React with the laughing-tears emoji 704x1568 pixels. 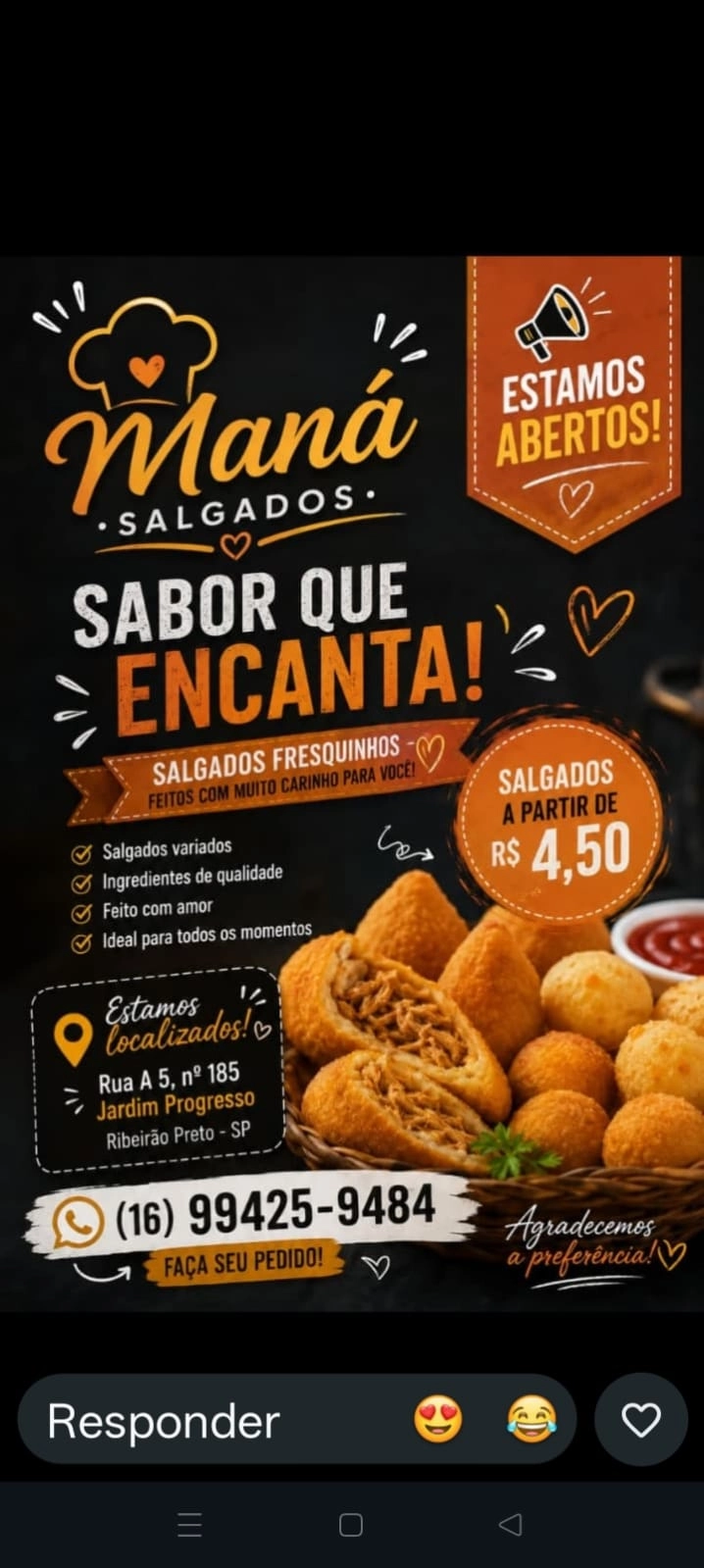531,1419
